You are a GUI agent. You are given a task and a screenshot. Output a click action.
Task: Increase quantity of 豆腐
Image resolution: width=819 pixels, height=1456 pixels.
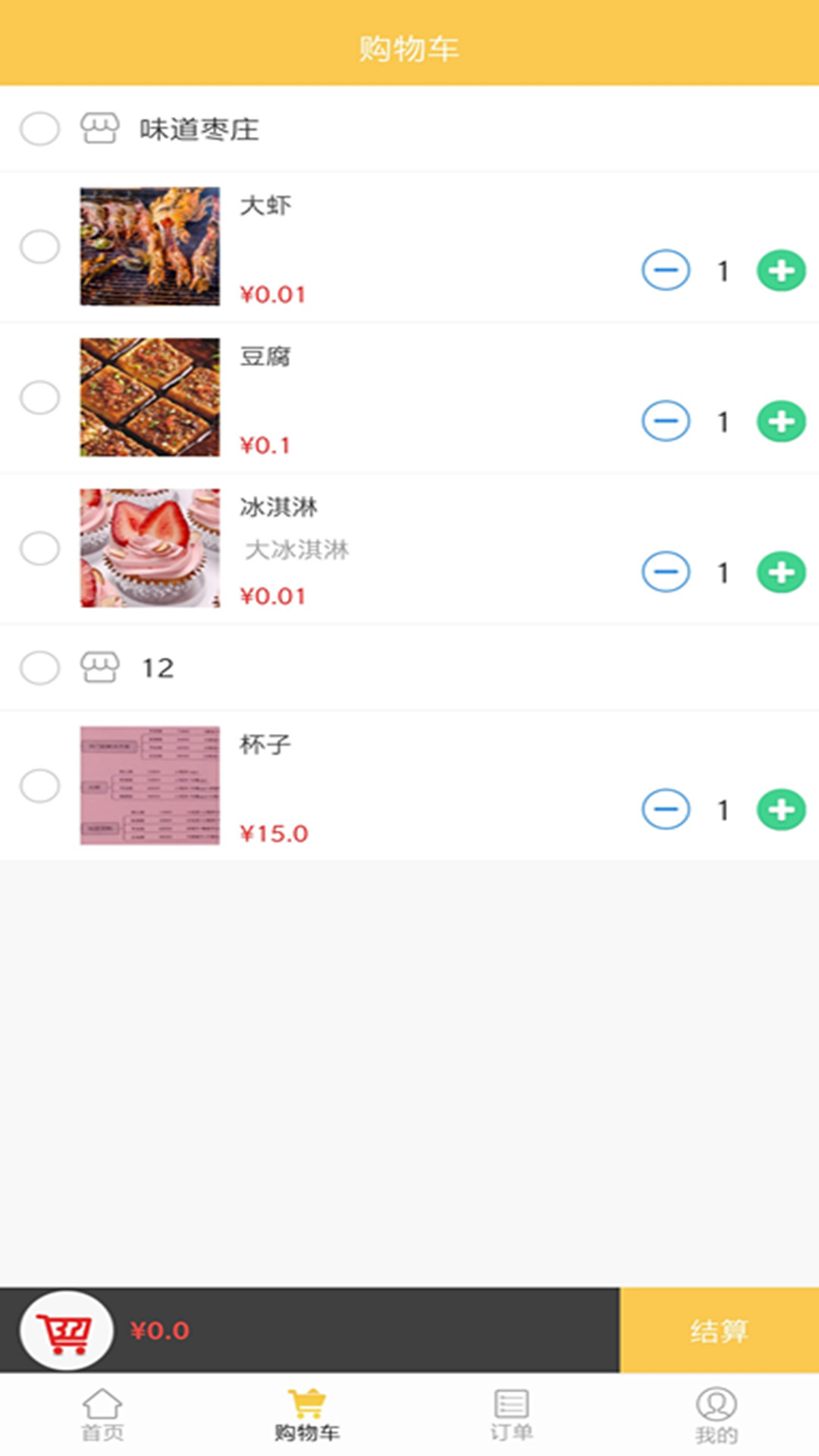pyautogui.click(x=781, y=422)
